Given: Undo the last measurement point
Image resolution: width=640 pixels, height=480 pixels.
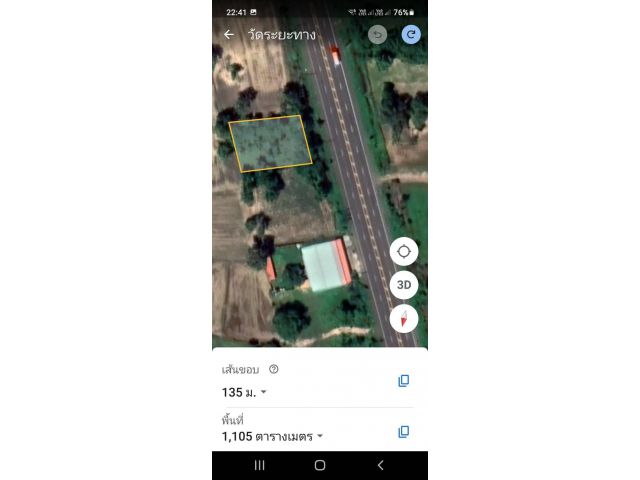Looking at the screenshot, I should pos(377,34).
